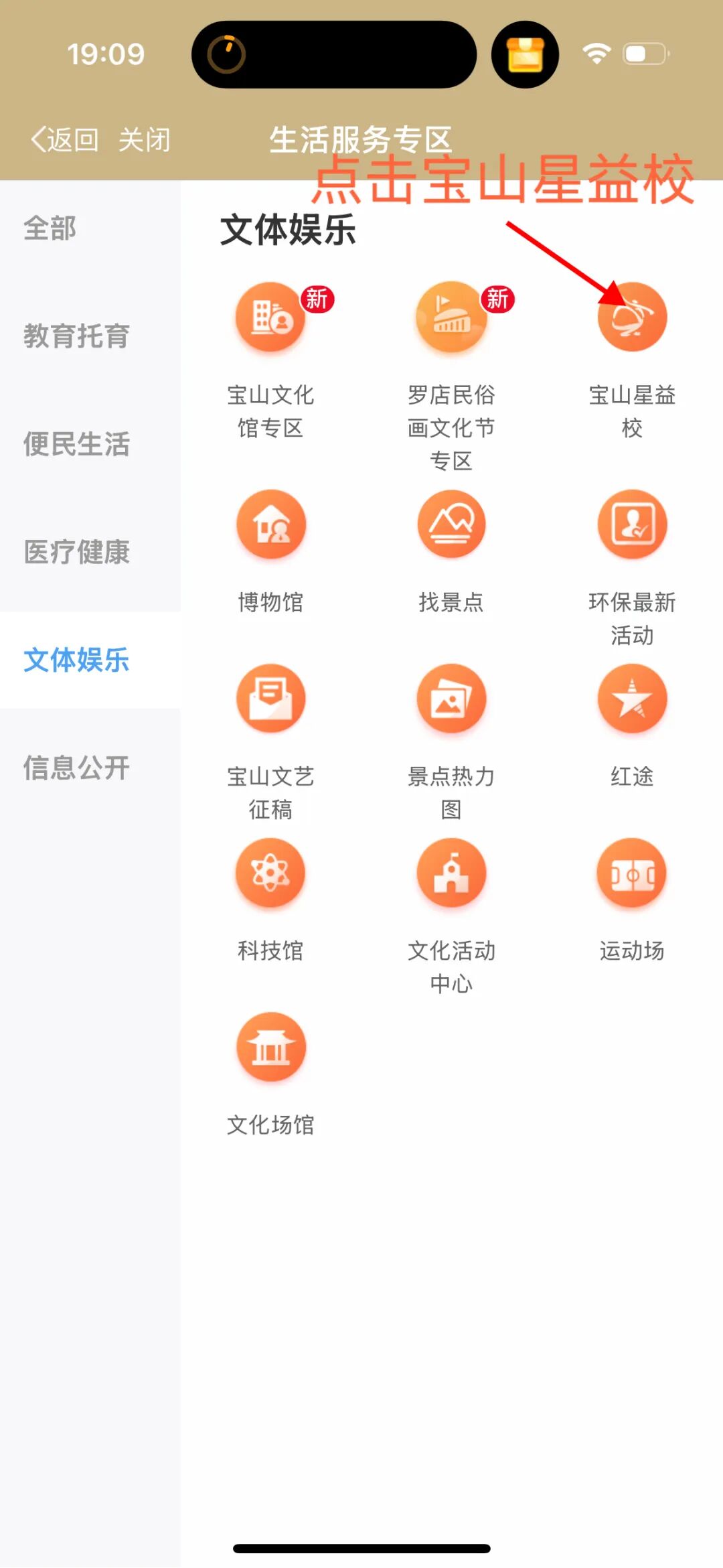Open 宝山文化馆专区 service
This screenshot has width=723, height=1568.
click(270, 317)
